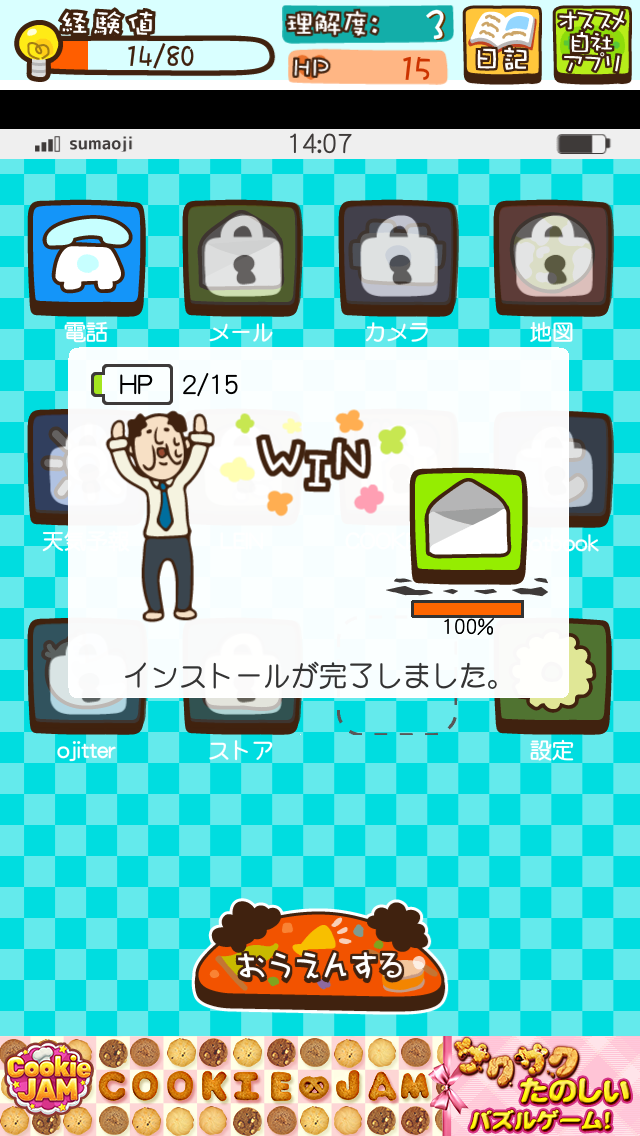Tap the おうえんする cheer button
The image size is (640, 1136).
[x=320, y=962]
